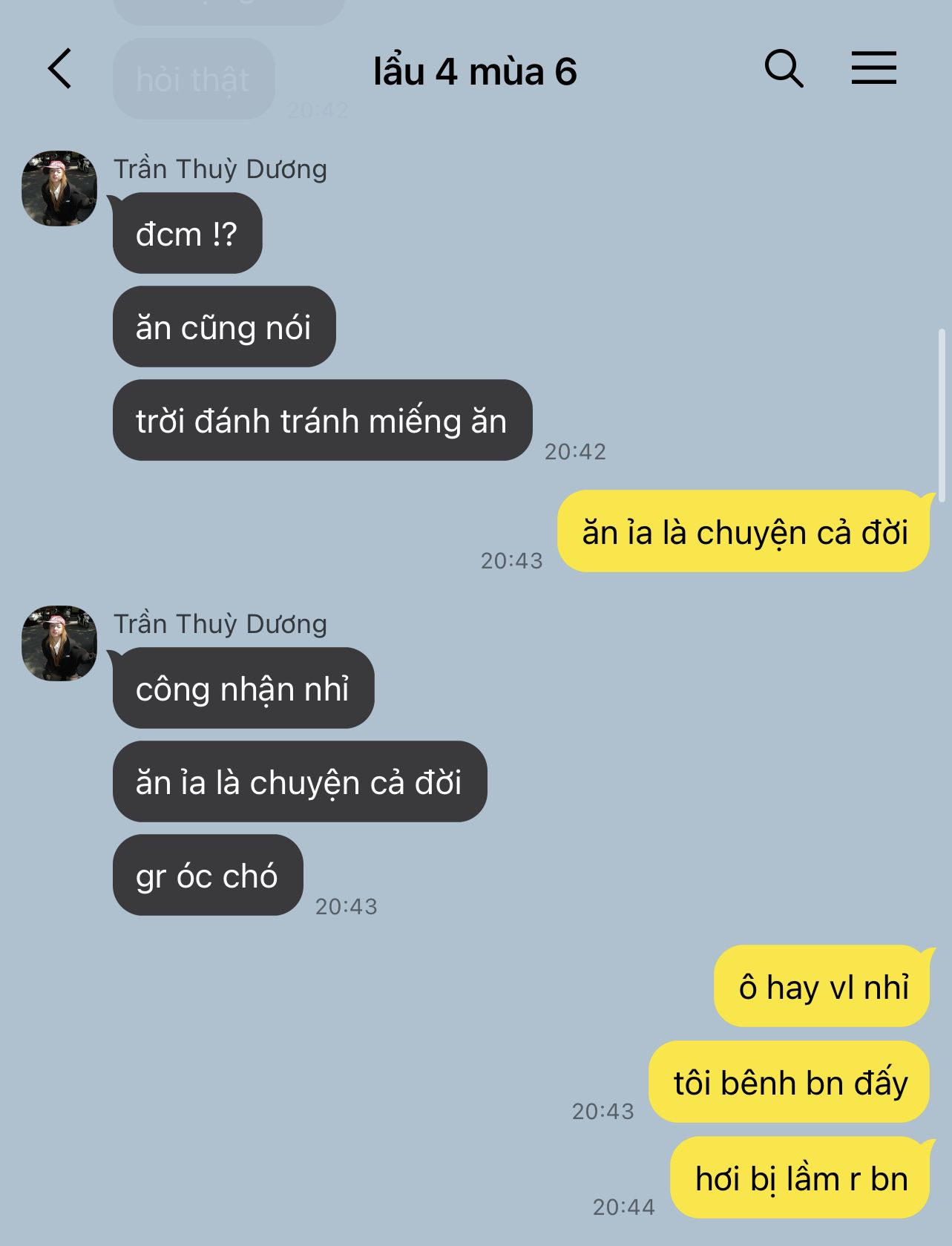952x1246 pixels.
Task: Open Trần Thuỳ Dương's avatar above "đcm !?"
Action: [59, 188]
